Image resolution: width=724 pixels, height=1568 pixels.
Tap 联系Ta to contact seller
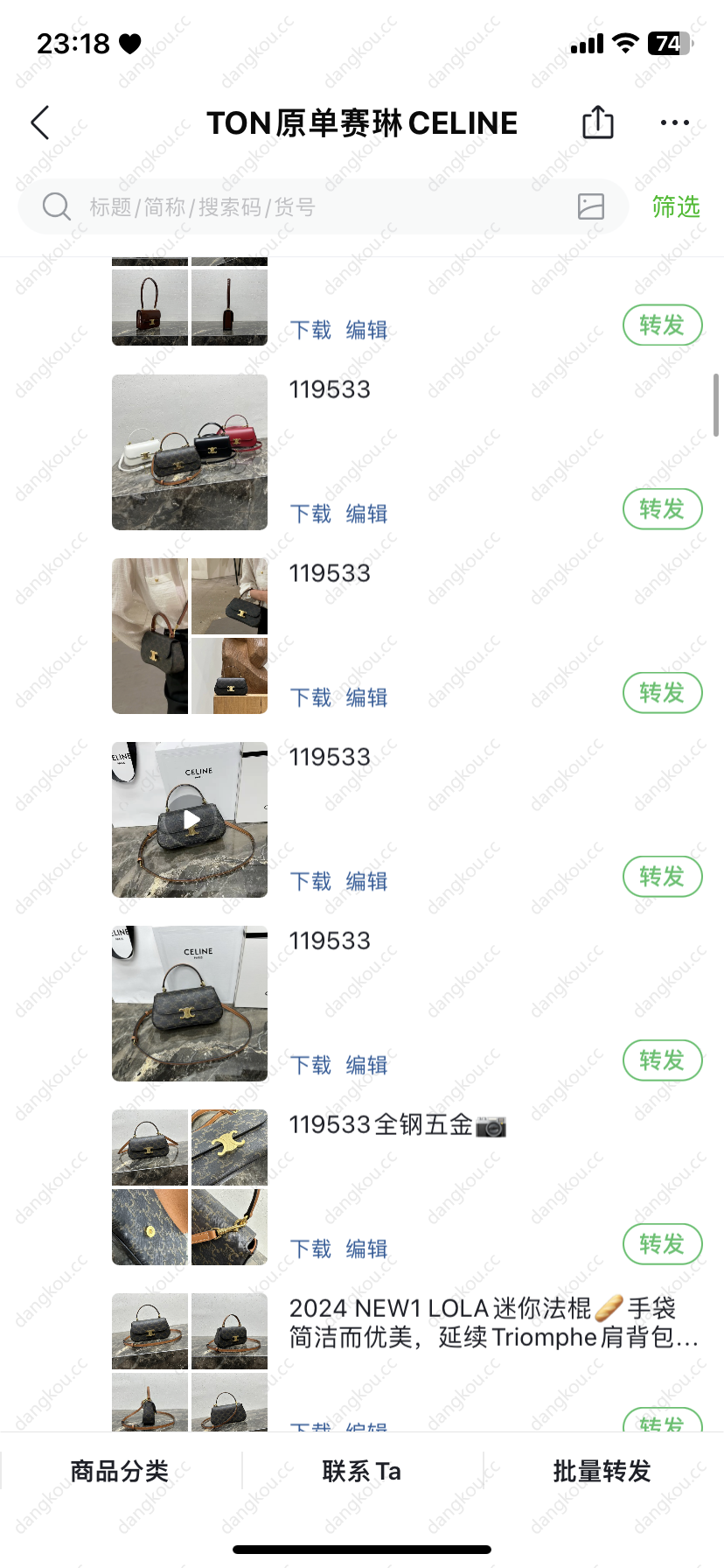click(362, 1471)
